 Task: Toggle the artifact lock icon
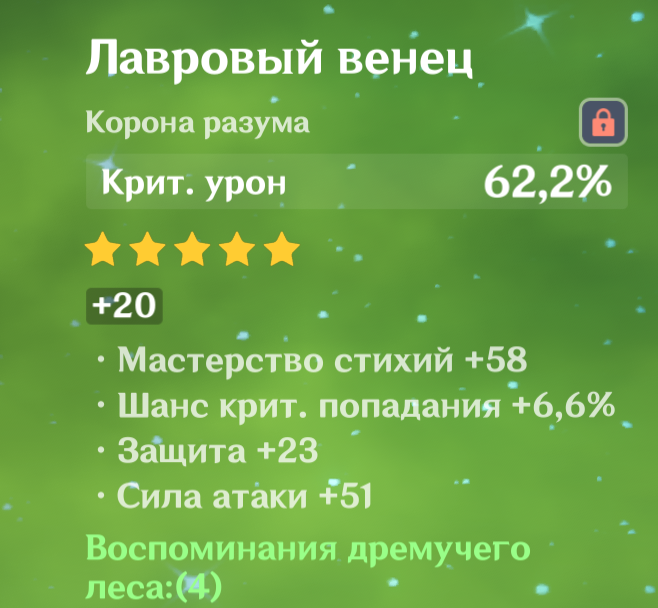pos(603,123)
